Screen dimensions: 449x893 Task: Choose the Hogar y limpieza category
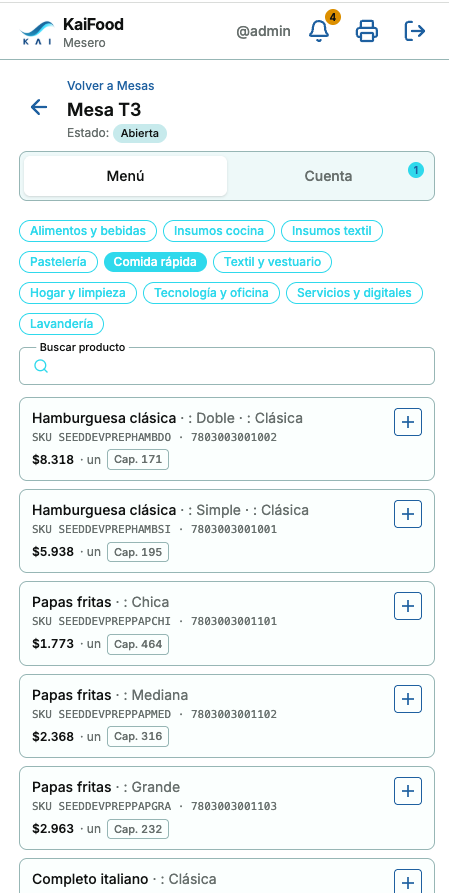77,293
